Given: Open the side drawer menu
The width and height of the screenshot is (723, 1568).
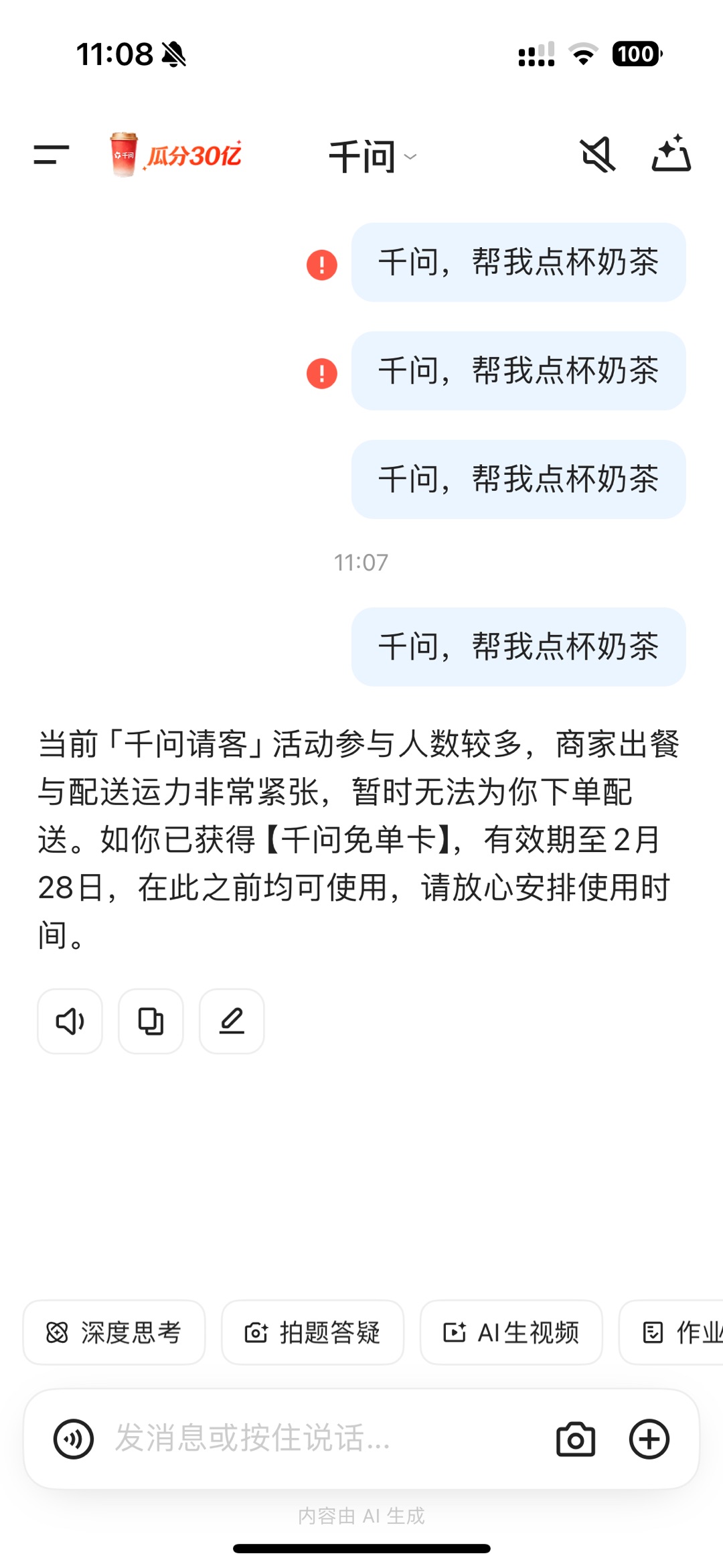Looking at the screenshot, I should point(52,155).
